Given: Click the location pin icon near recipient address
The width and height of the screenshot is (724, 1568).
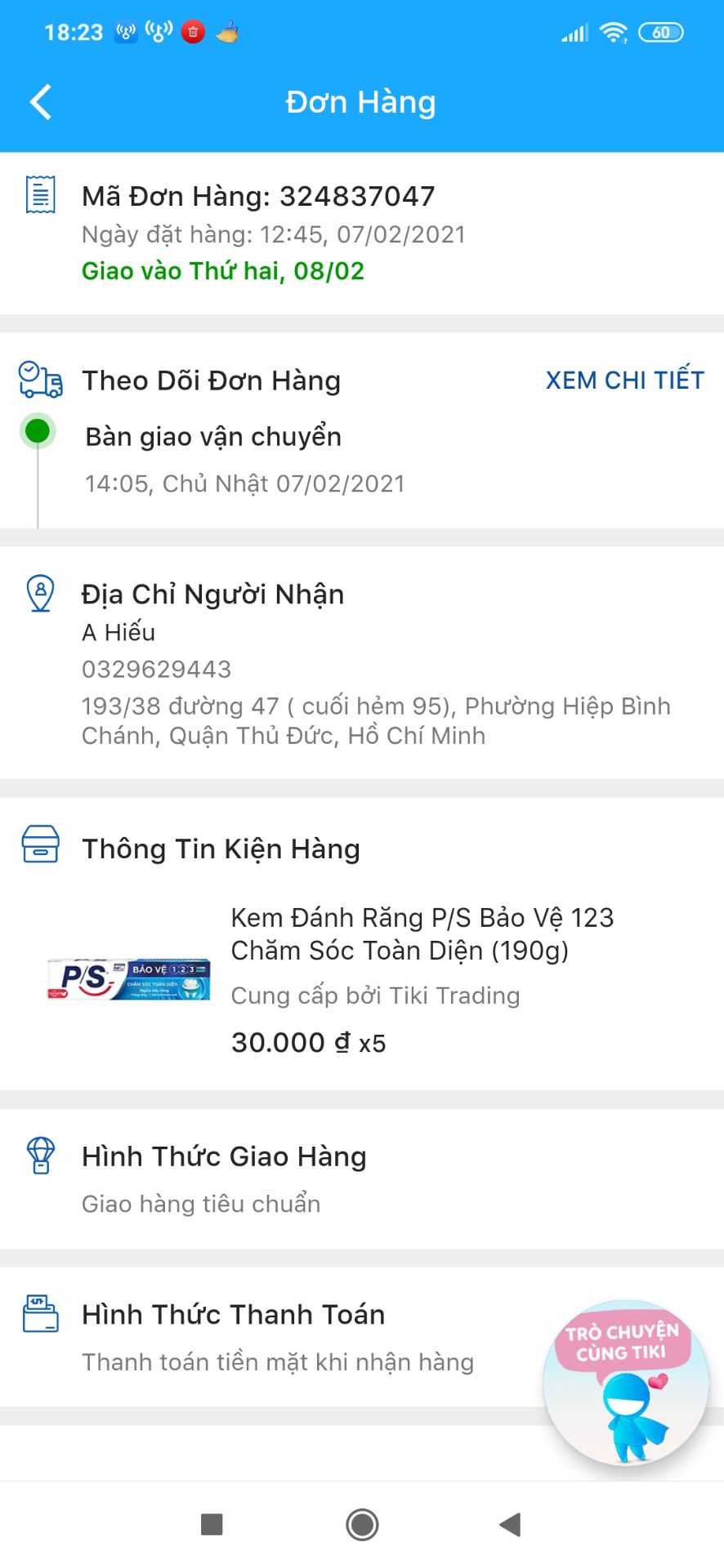Looking at the screenshot, I should point(39,595).
